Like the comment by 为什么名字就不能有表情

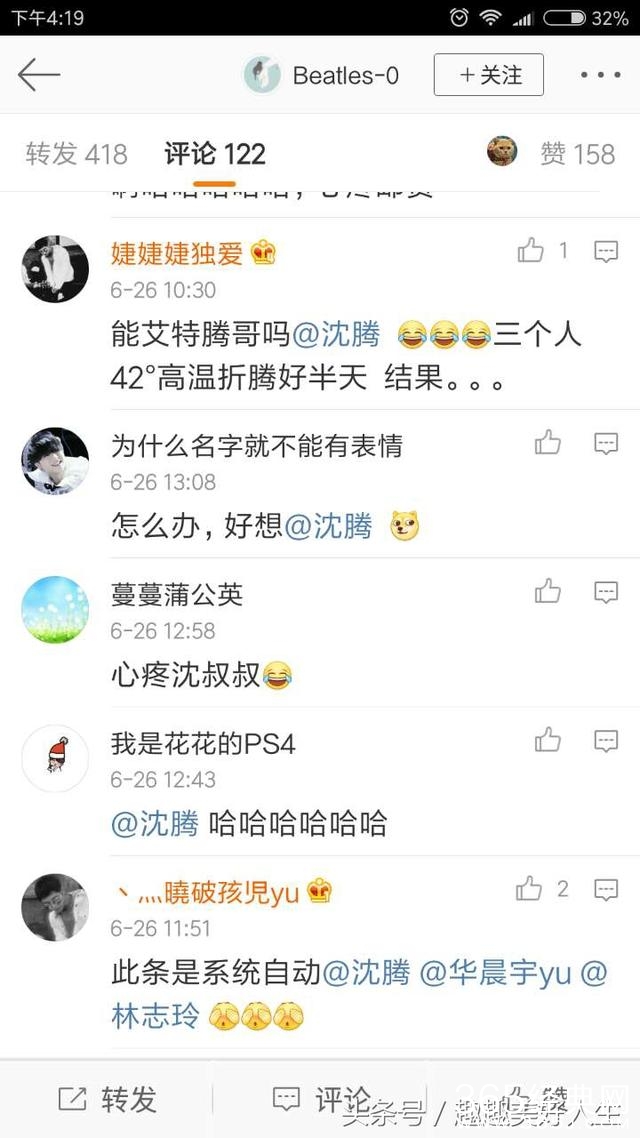(548, 443)
